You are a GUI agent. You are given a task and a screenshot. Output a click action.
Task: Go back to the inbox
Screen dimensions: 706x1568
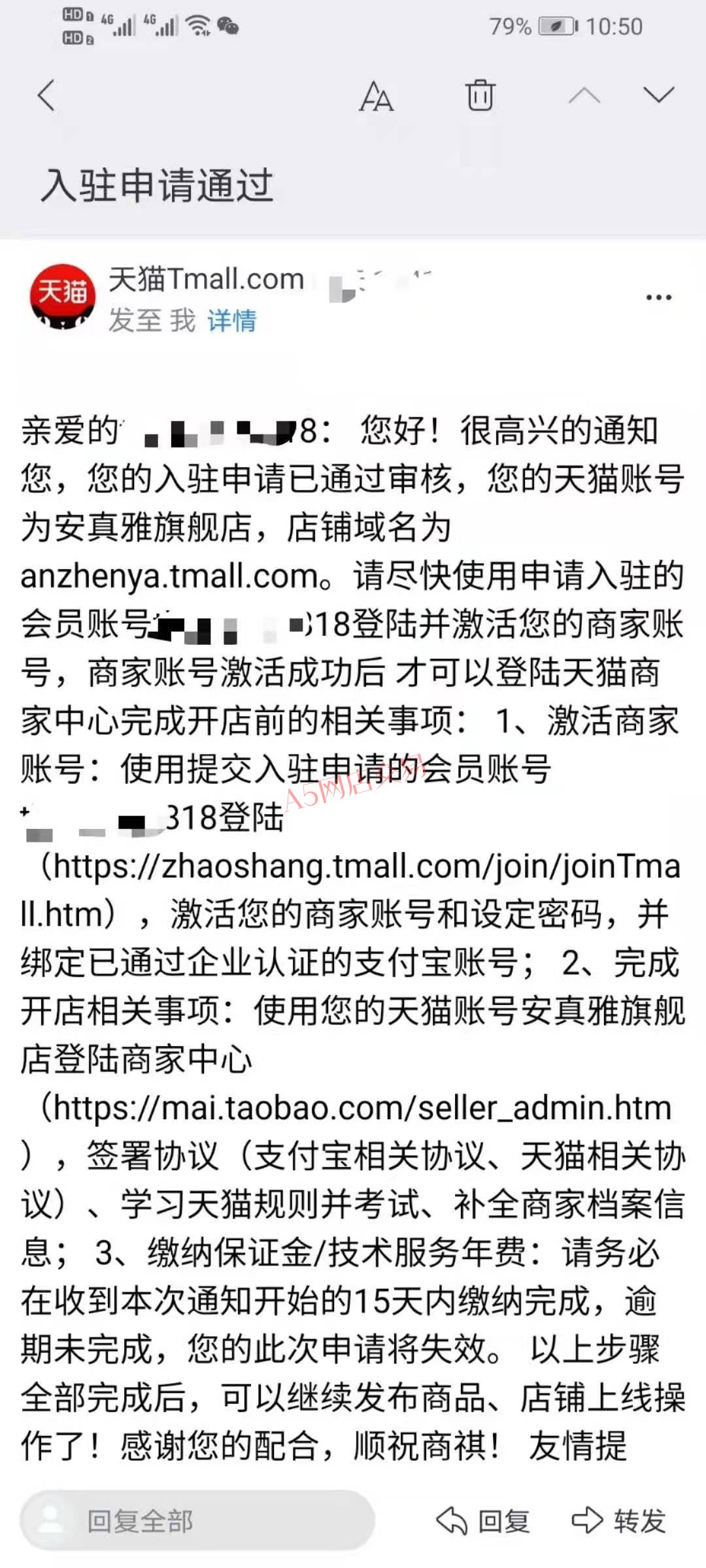(x=46, y=96)
